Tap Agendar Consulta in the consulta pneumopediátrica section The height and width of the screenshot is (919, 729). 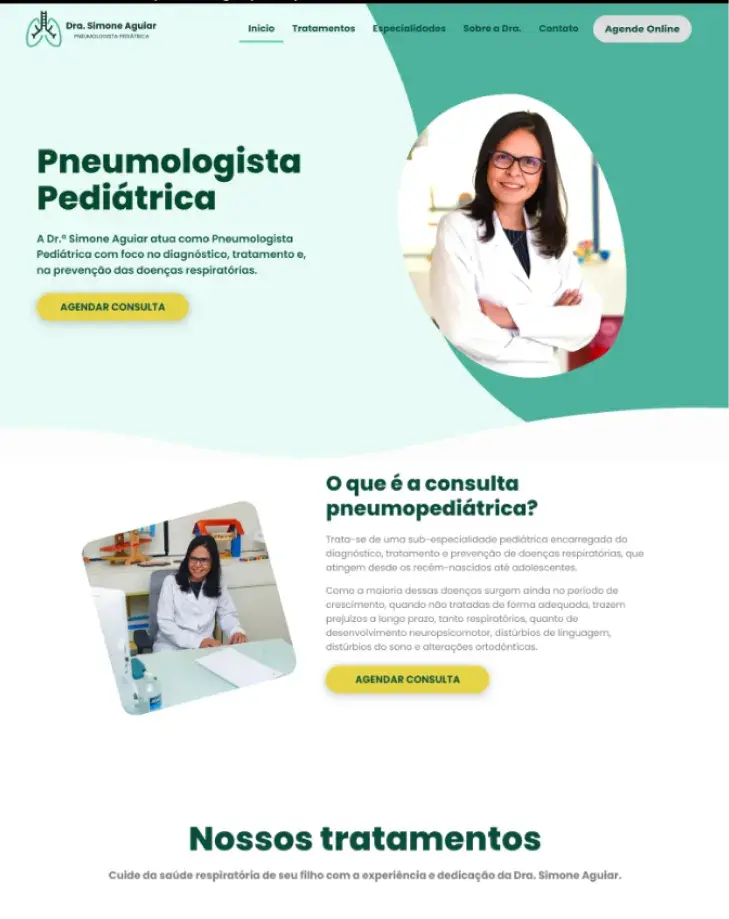(407, 679)
